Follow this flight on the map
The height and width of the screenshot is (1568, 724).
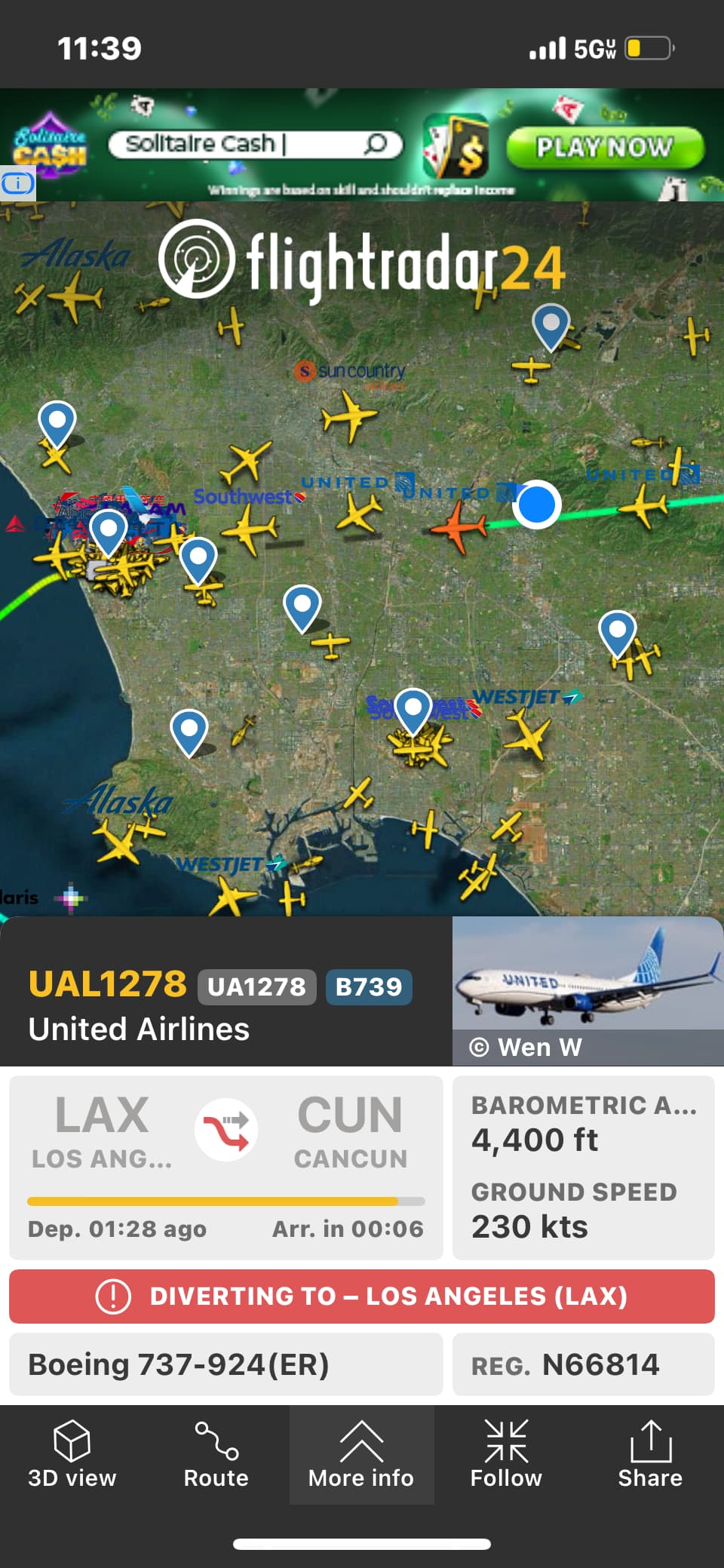click(506, 1454)
